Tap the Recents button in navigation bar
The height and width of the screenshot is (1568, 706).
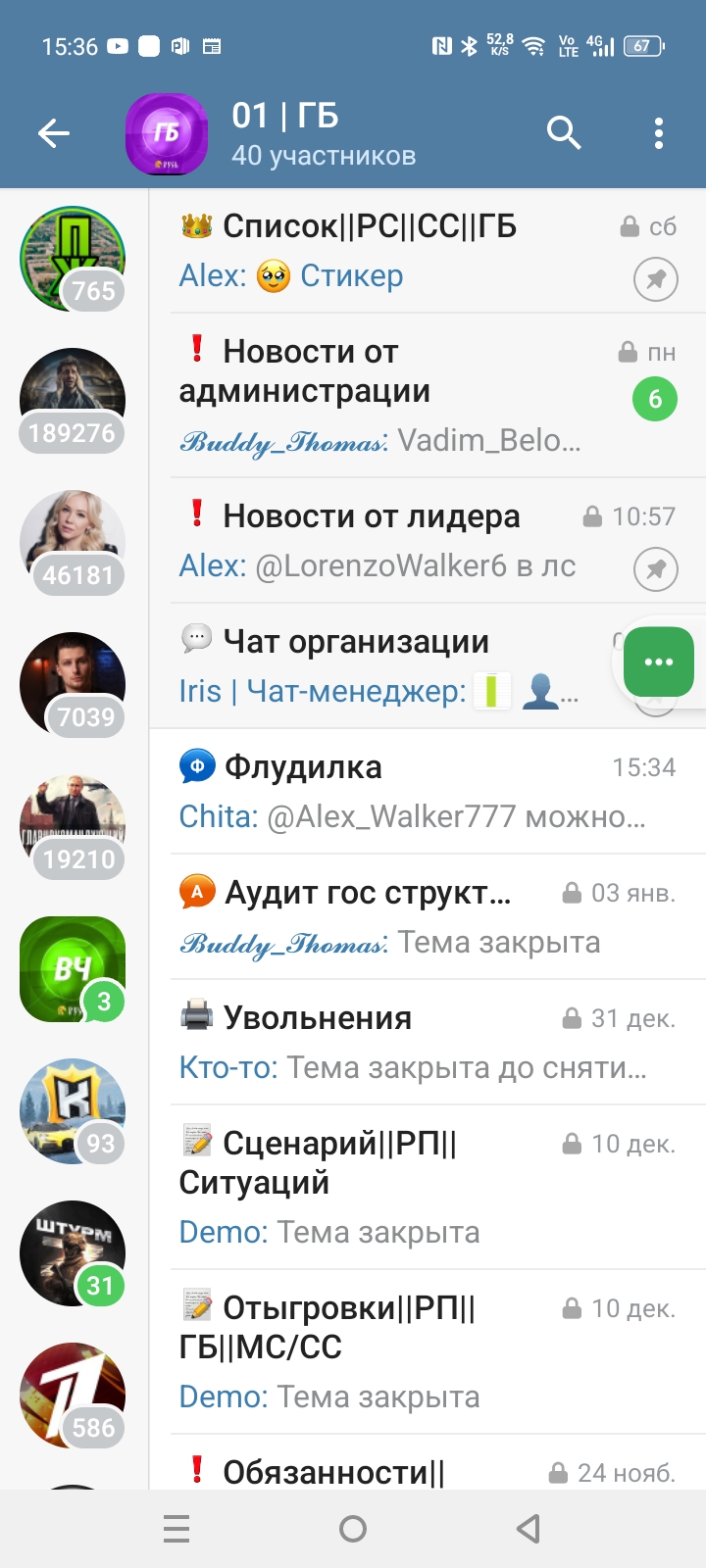[x=176, y=1527]
